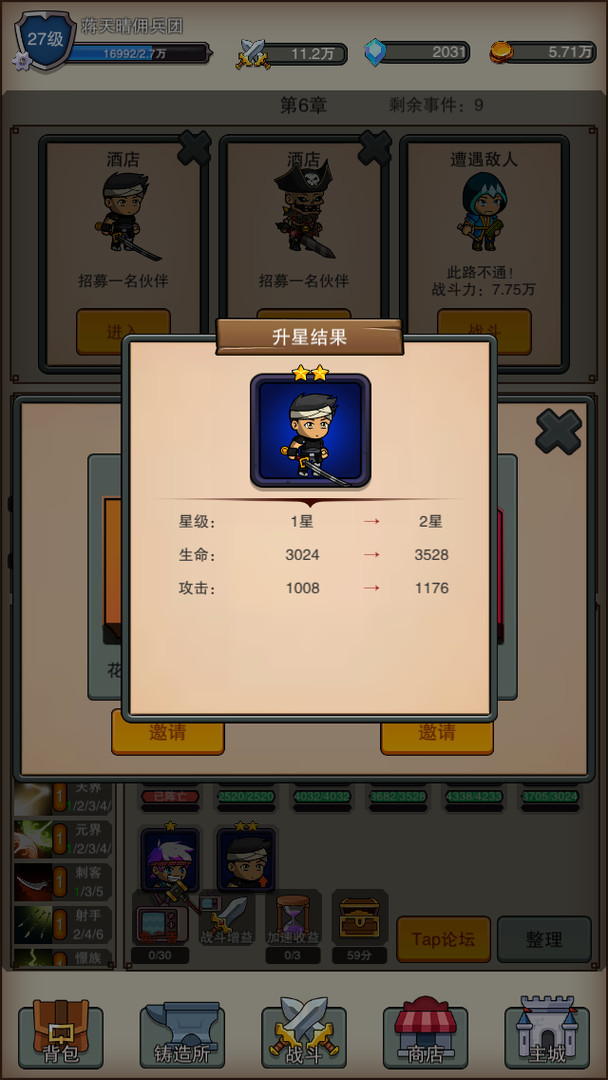
Task: Select the two-star headband swordsman hero
Action: click(x=246, y=861)
